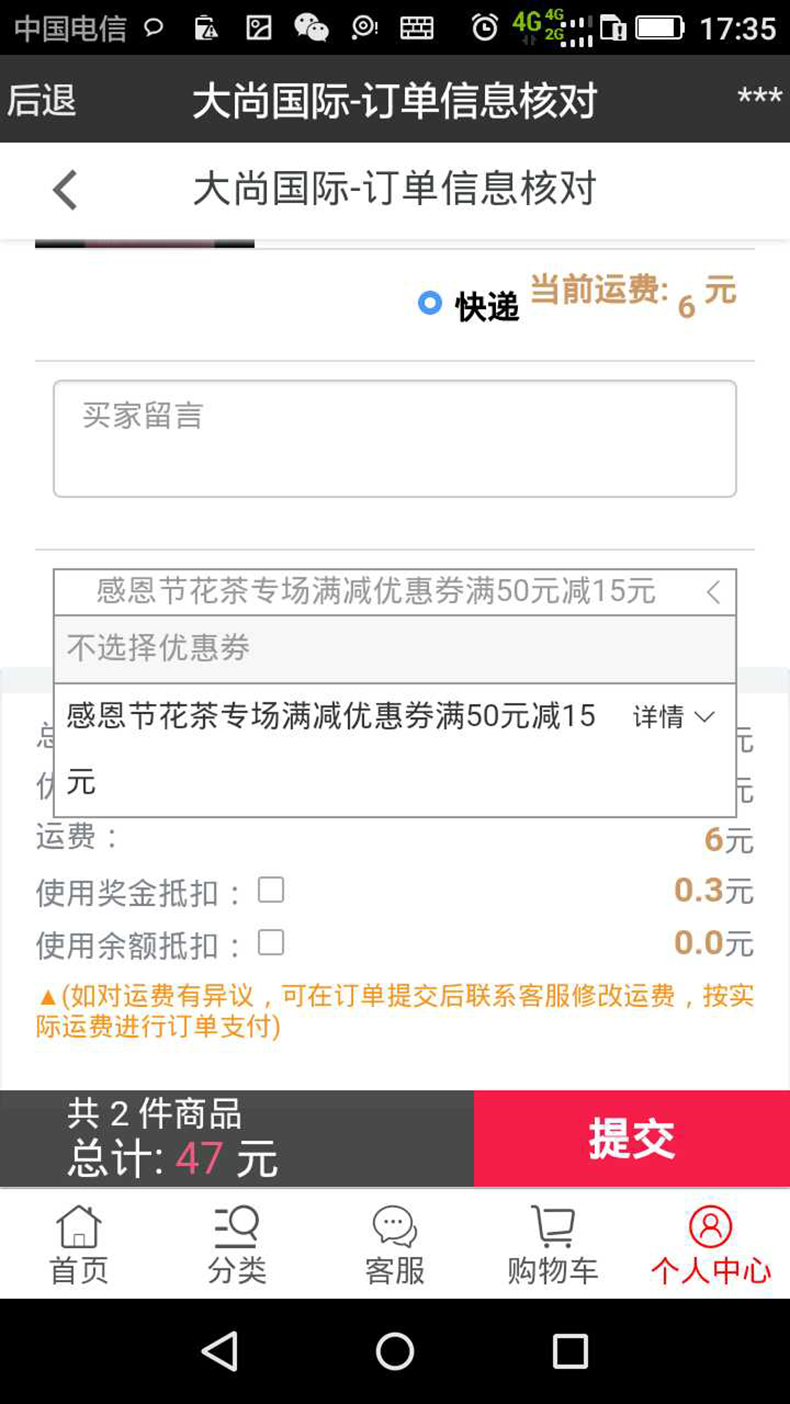
Task: Open the 购物车 cart tab
Action: (x=552, y=1245)
